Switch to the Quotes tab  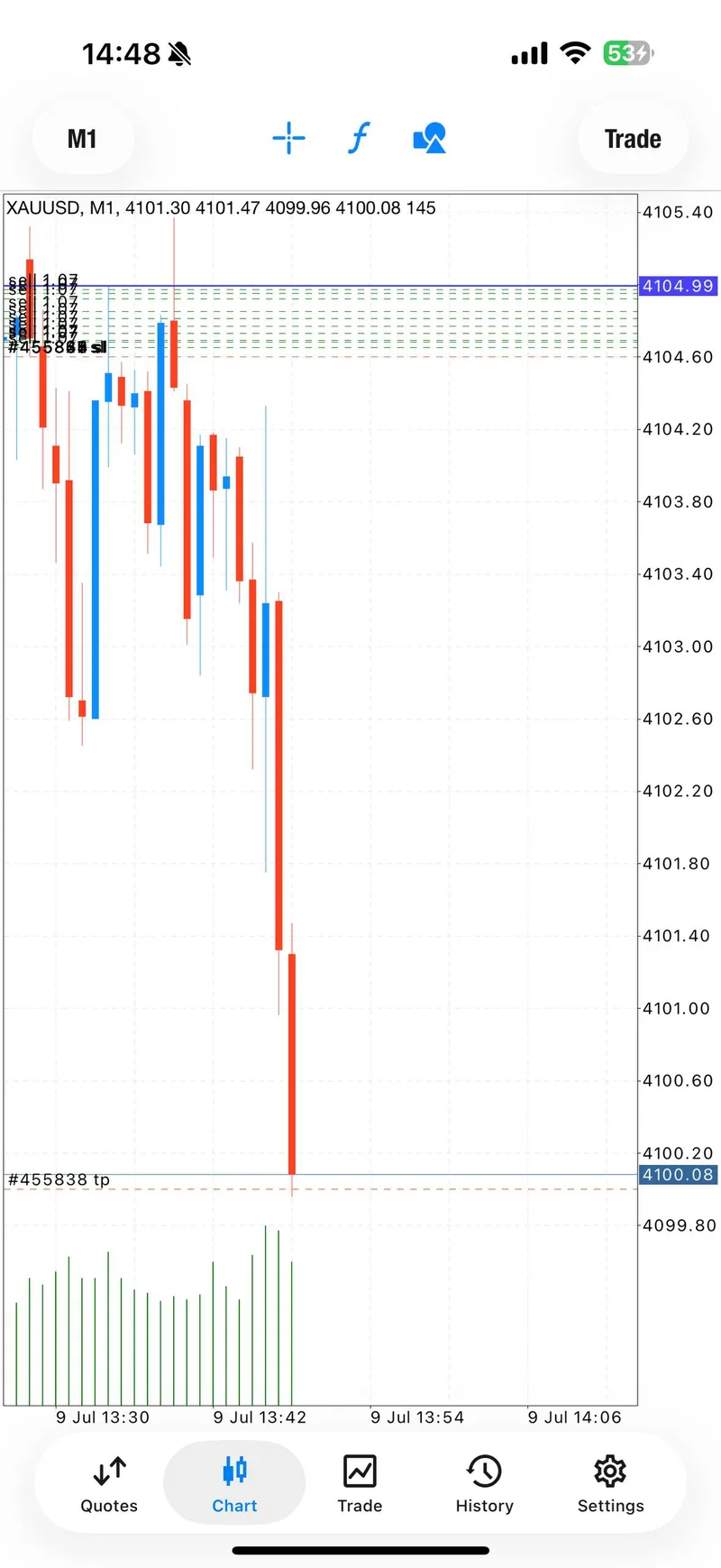[x=109, y=1483]
